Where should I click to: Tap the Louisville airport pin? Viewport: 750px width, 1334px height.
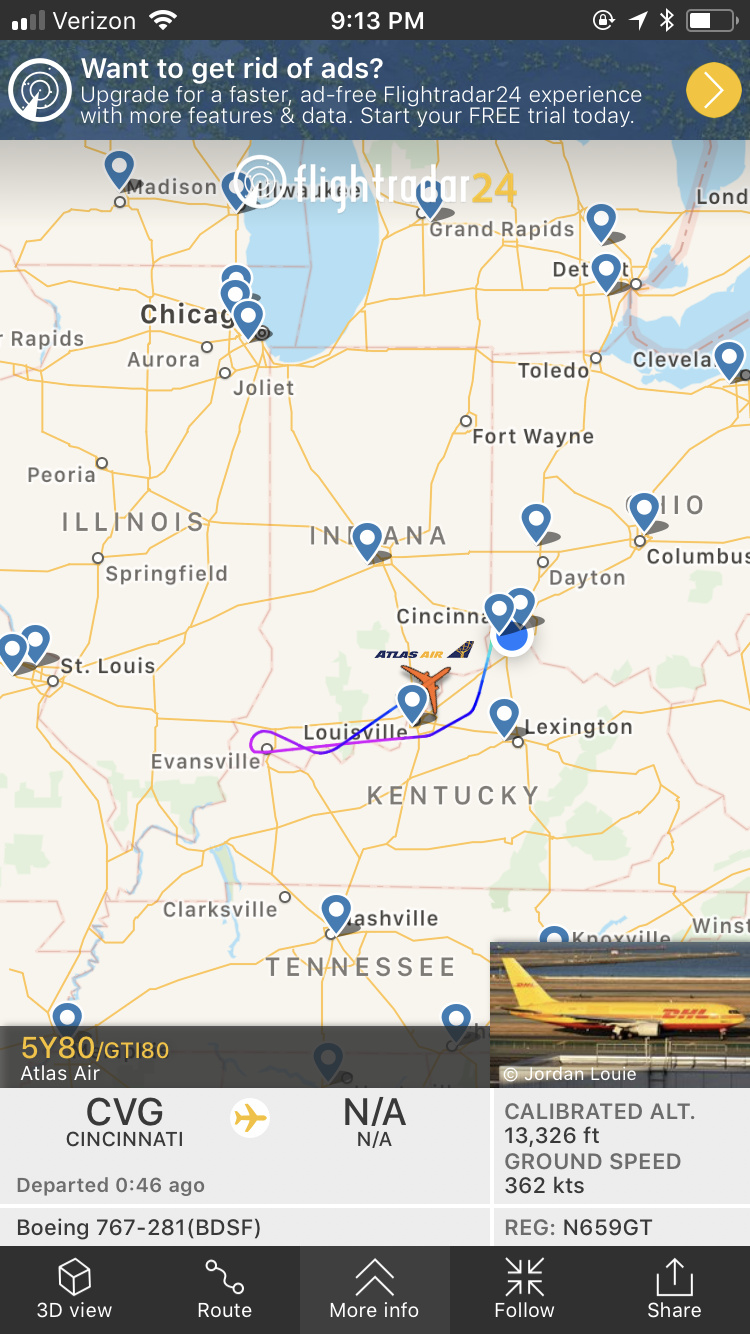(x=413, y=702)
